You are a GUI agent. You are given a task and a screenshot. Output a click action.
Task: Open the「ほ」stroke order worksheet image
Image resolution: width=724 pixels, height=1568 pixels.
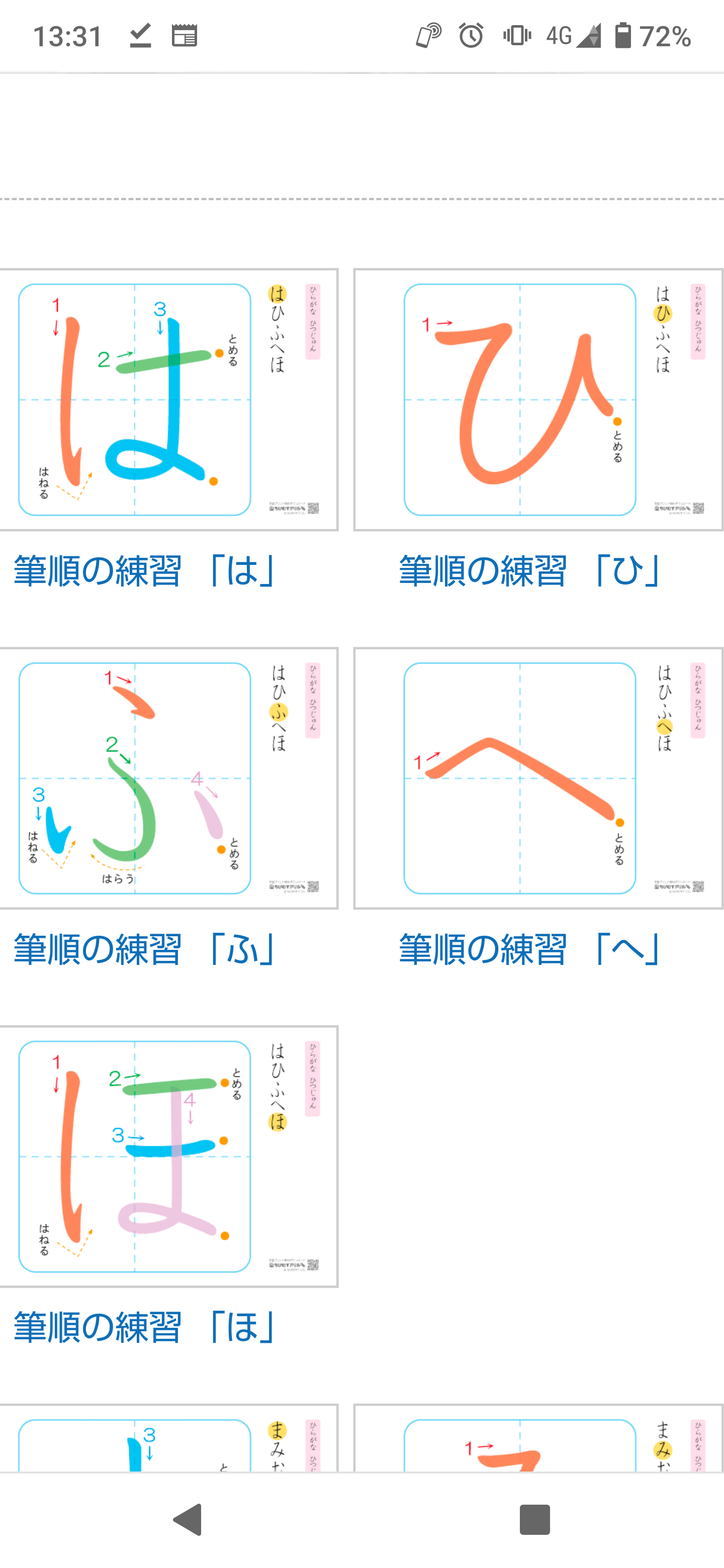point(168,1156)
